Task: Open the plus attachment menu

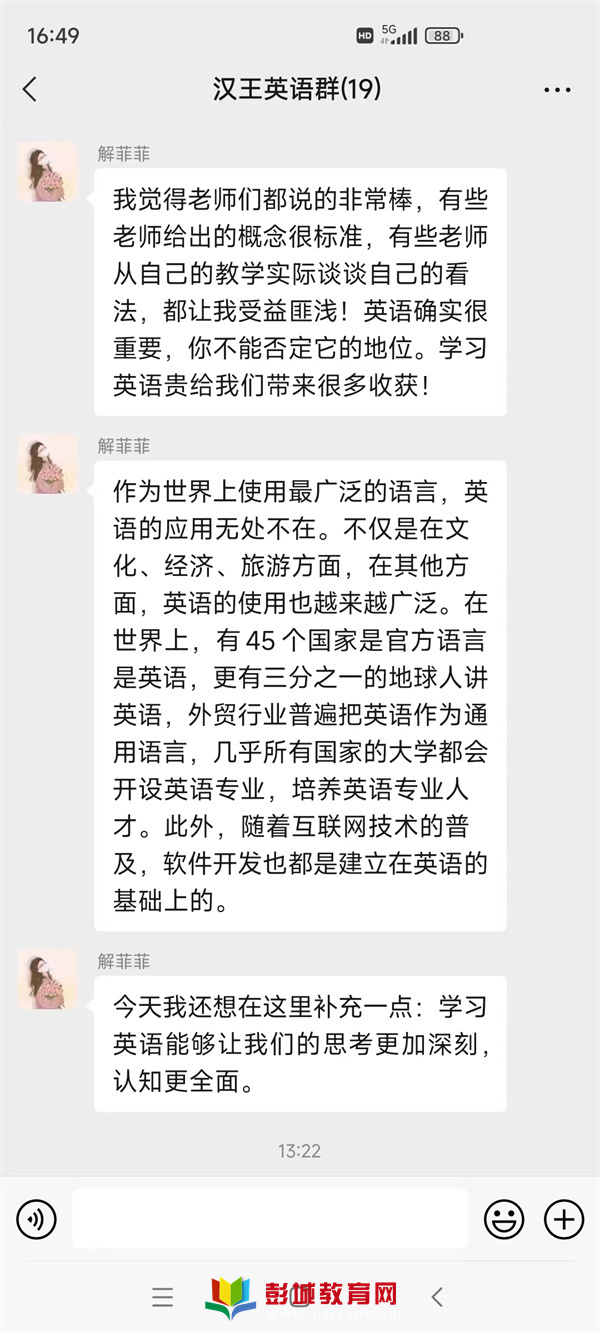Action: click(563, 1219)
